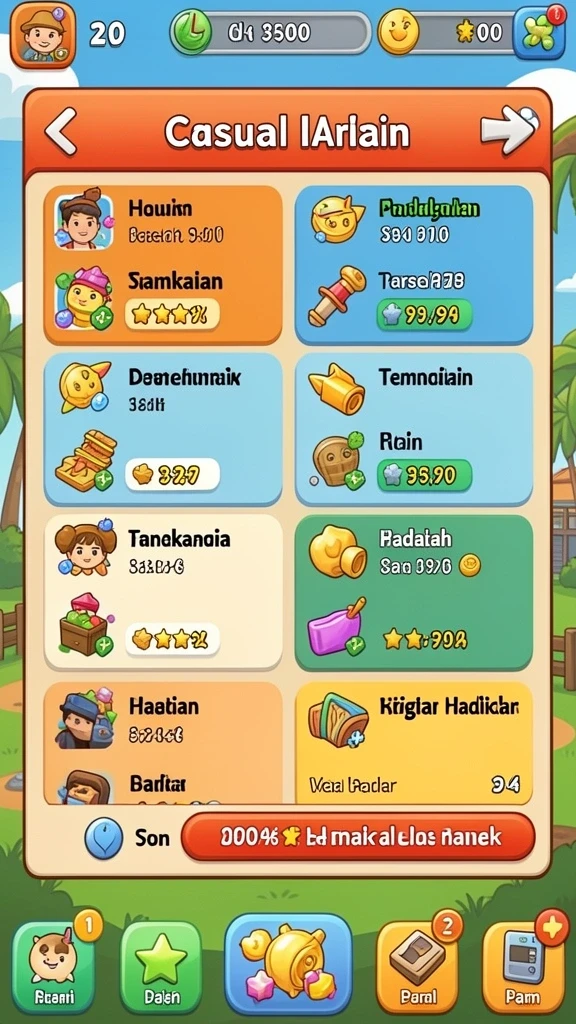This screenshot has width=576, height=1024.
Task: Open the Padalgaian card
Action: click(414, 265)
